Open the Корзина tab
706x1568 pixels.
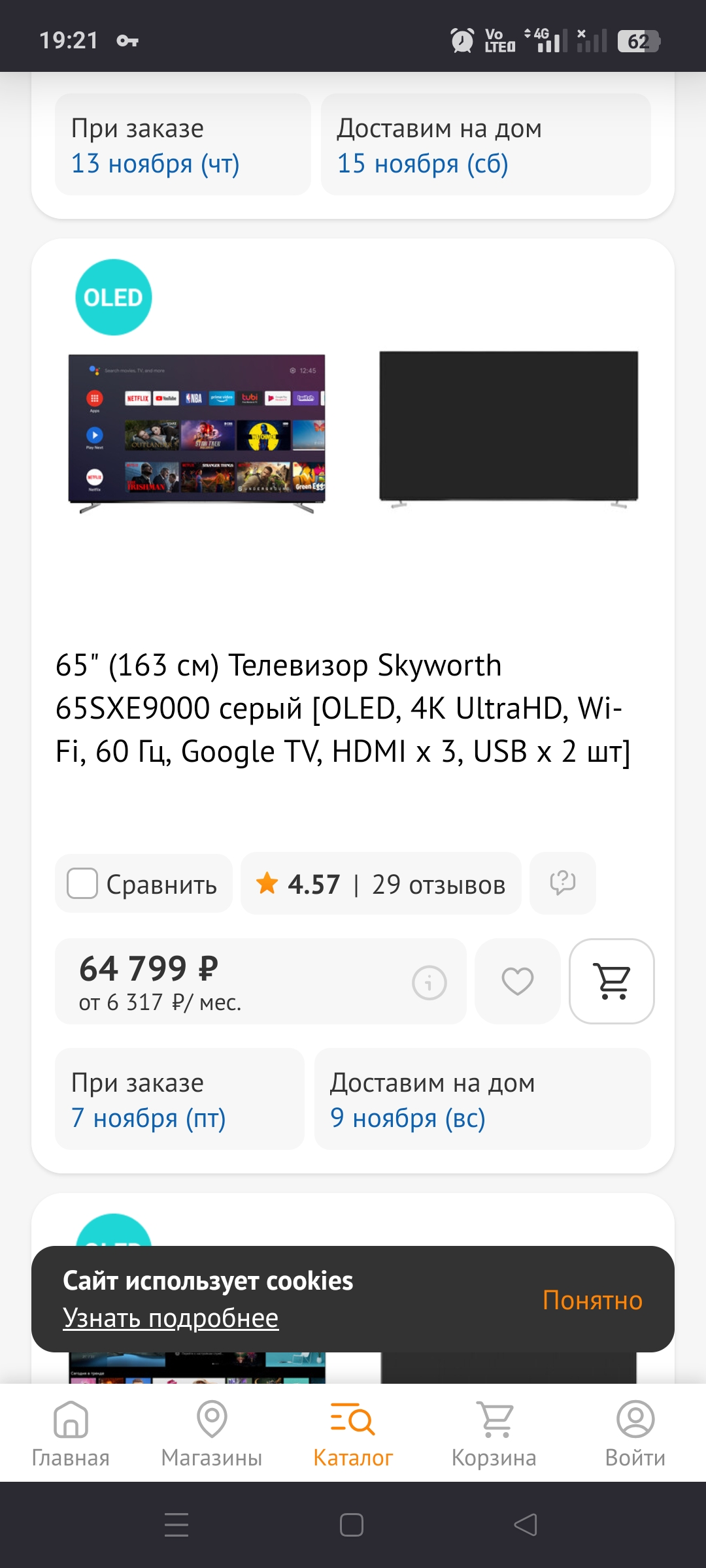click(494, 1433)
